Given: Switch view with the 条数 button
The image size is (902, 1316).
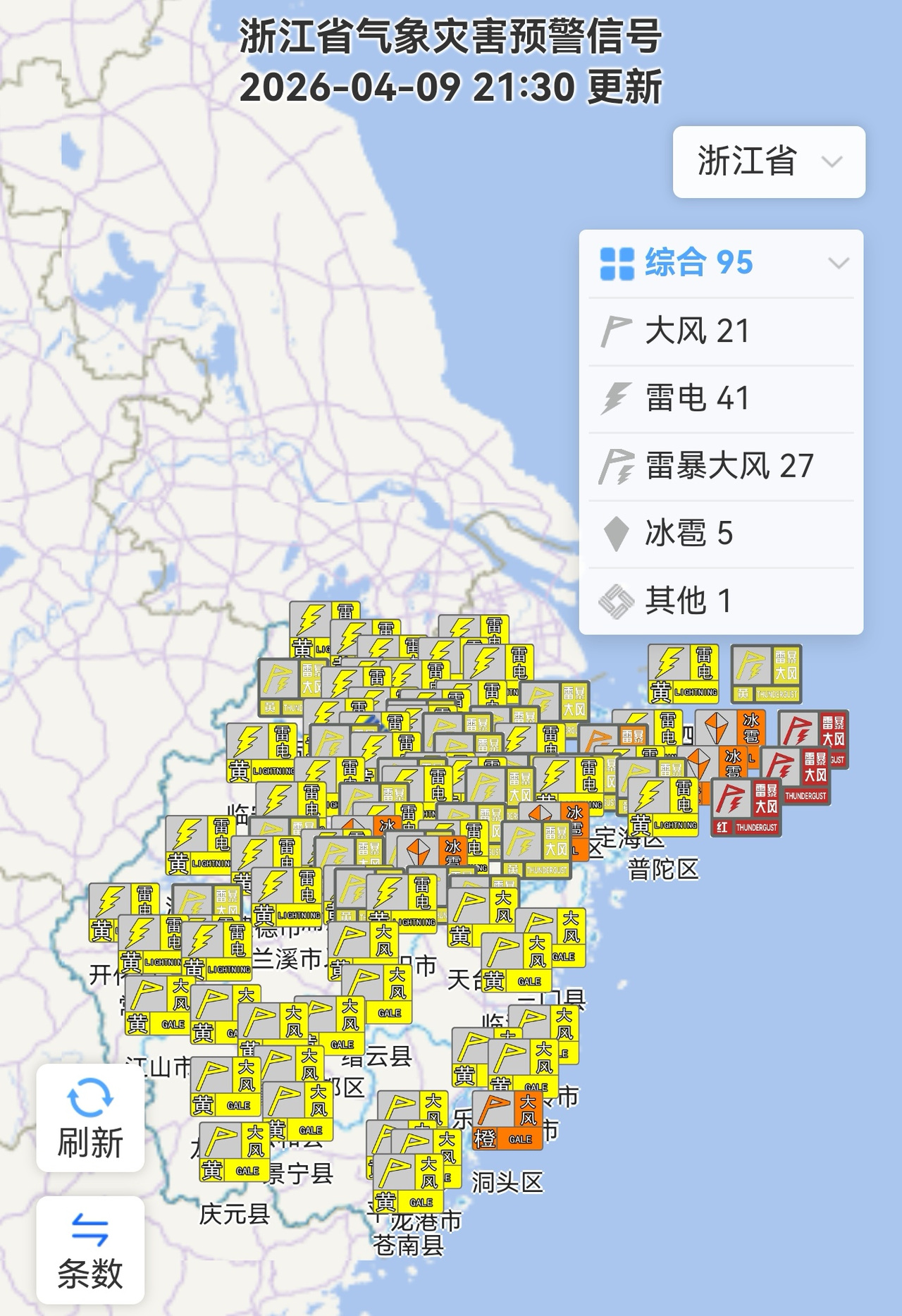Looking at the screenshot, I should [x=90, y=1249].
